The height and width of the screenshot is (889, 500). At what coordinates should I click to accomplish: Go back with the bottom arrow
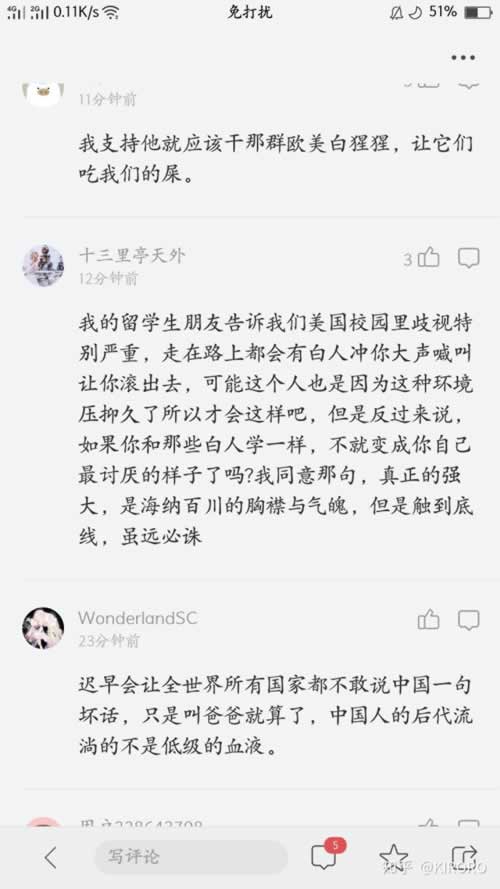click(51, 857)
